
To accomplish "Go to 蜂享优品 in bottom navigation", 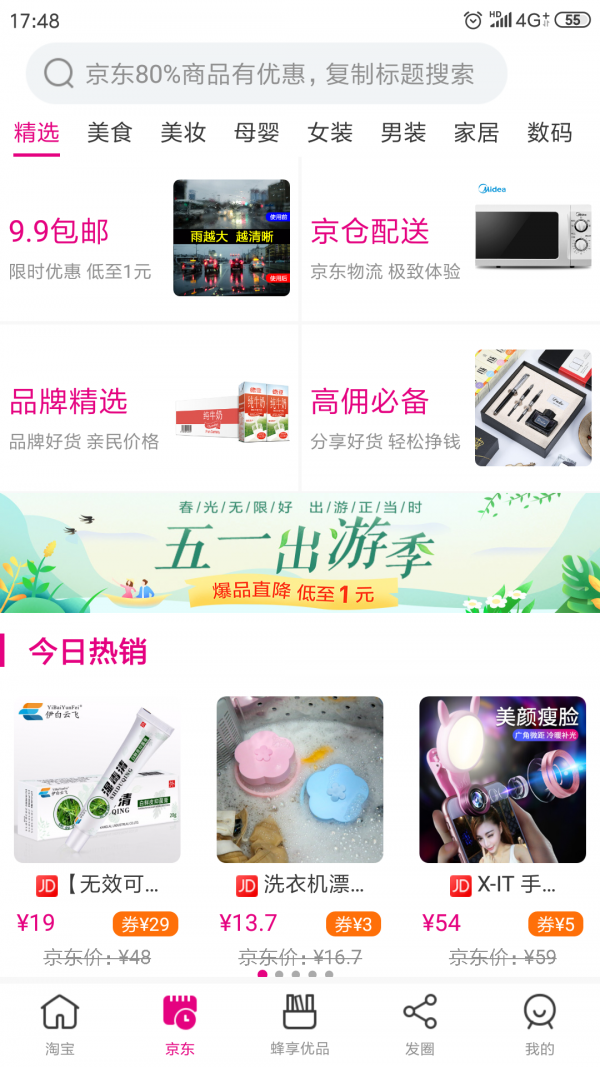I will 300,1025.
